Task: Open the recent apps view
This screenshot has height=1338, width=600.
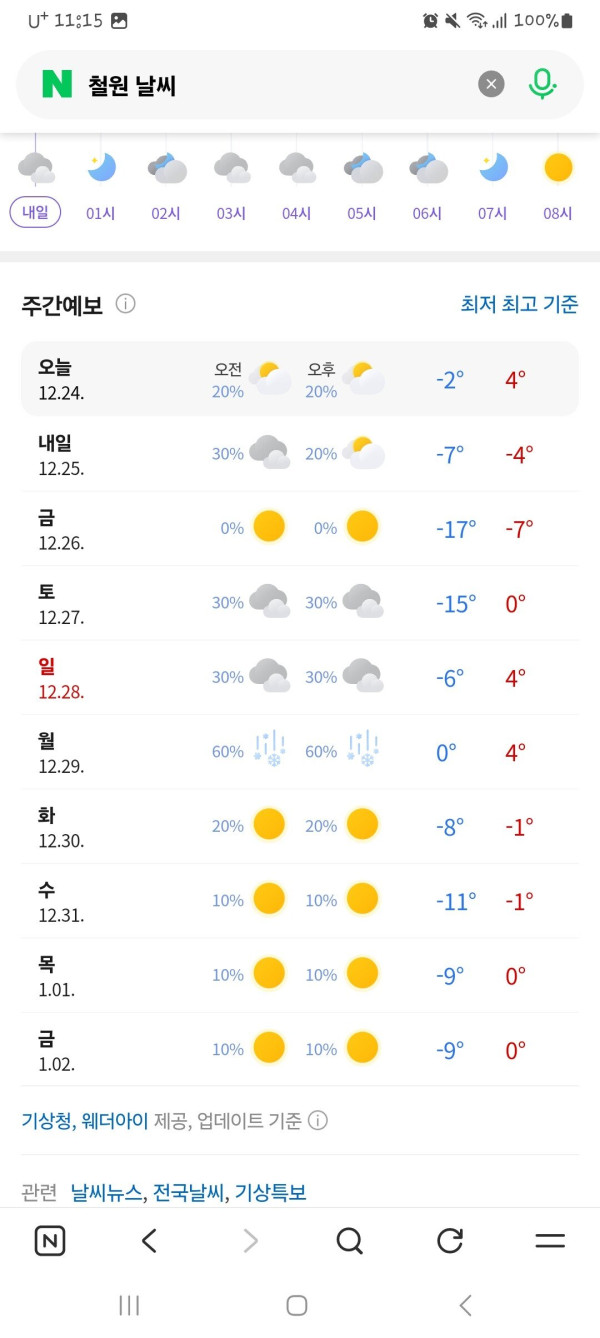Action: pos(129,1305)
